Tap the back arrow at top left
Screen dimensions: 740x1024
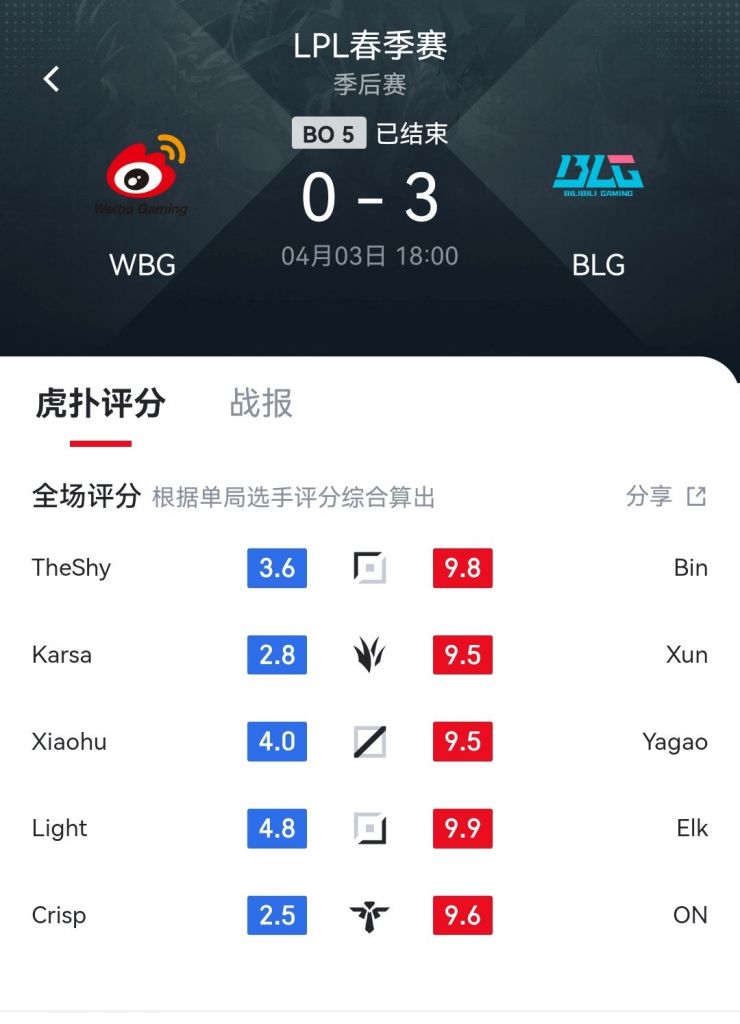[x=52, y=77]
